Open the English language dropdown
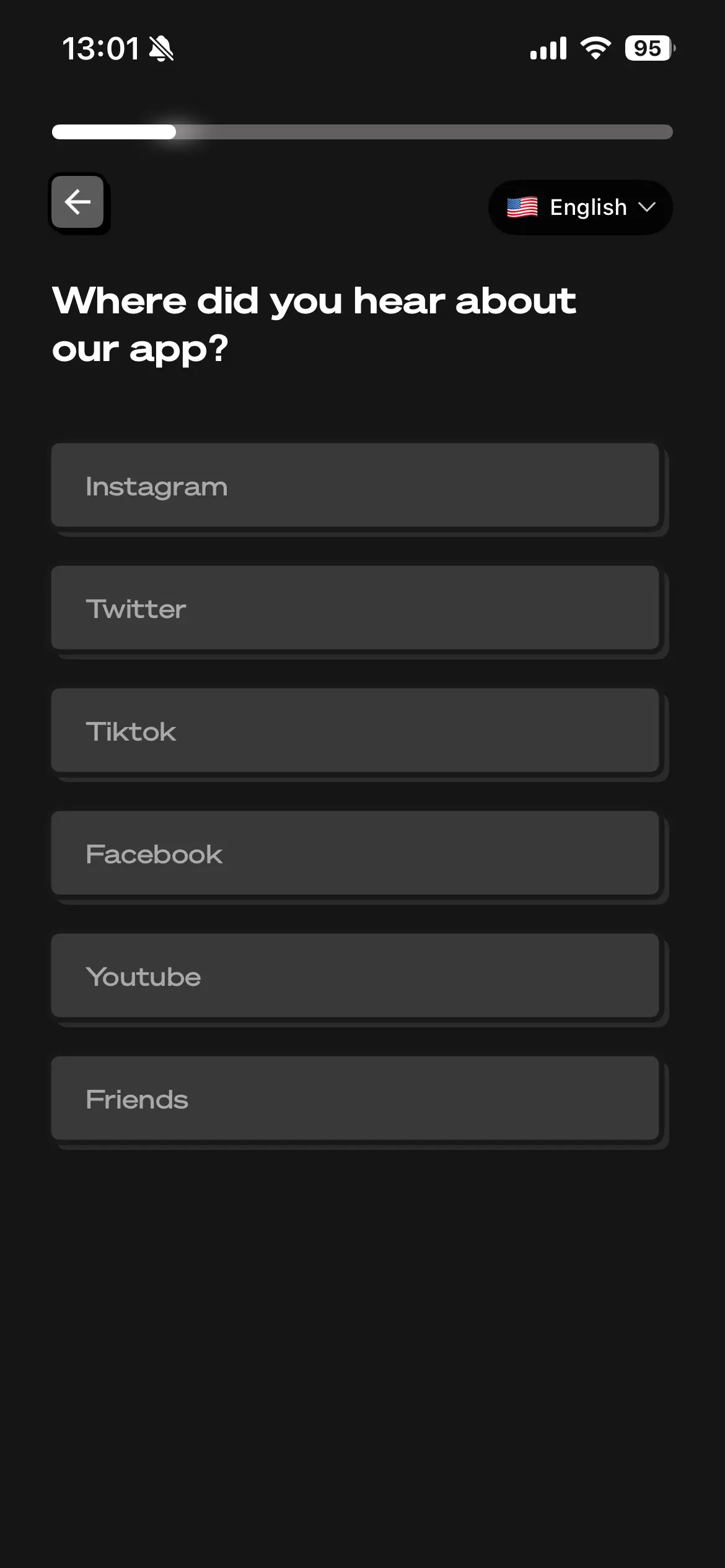 click(x=580, y=207)
